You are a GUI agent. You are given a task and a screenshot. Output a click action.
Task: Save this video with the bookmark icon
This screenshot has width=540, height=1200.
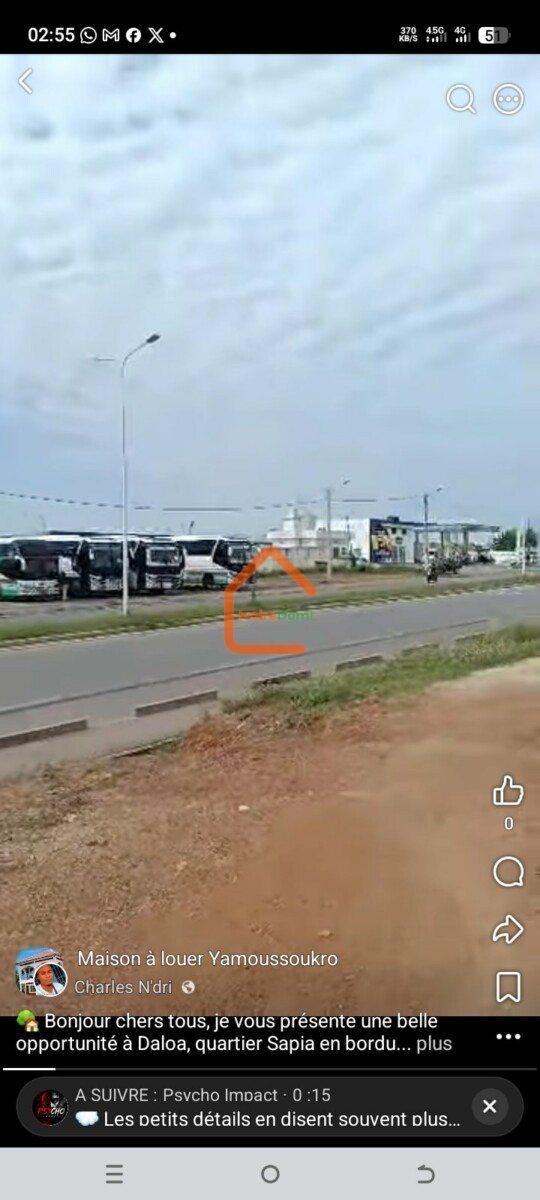coord(508,987)
